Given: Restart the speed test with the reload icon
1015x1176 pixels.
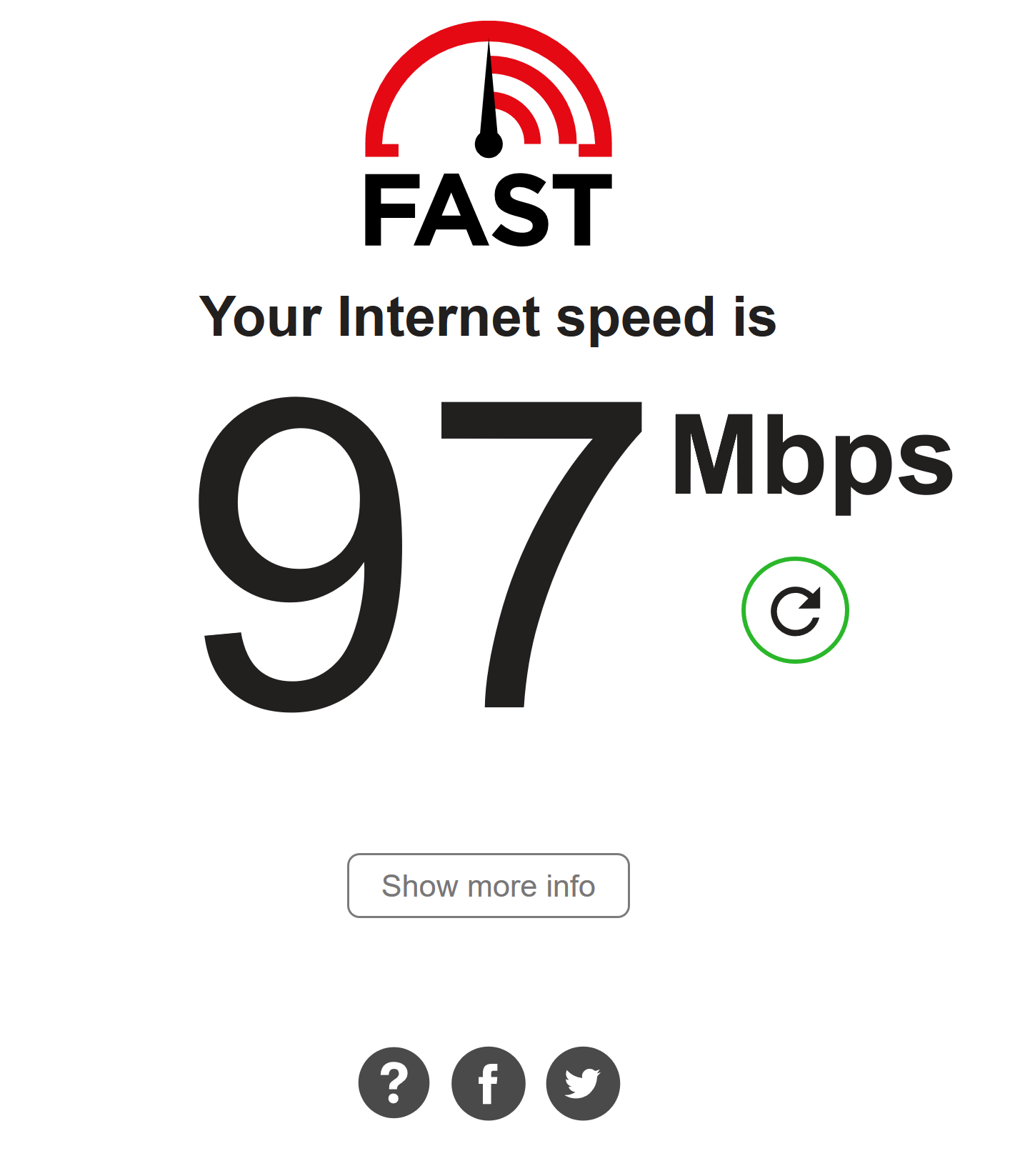Looking at the screenshot, I should [795, 610].
